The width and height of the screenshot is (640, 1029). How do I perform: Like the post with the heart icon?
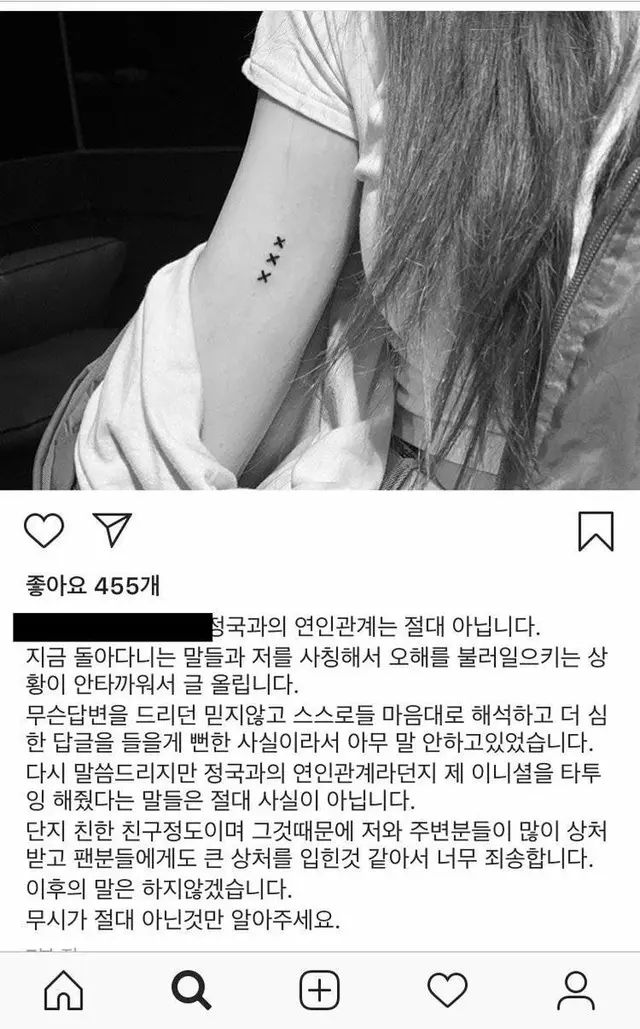click(x=43, y=530)
